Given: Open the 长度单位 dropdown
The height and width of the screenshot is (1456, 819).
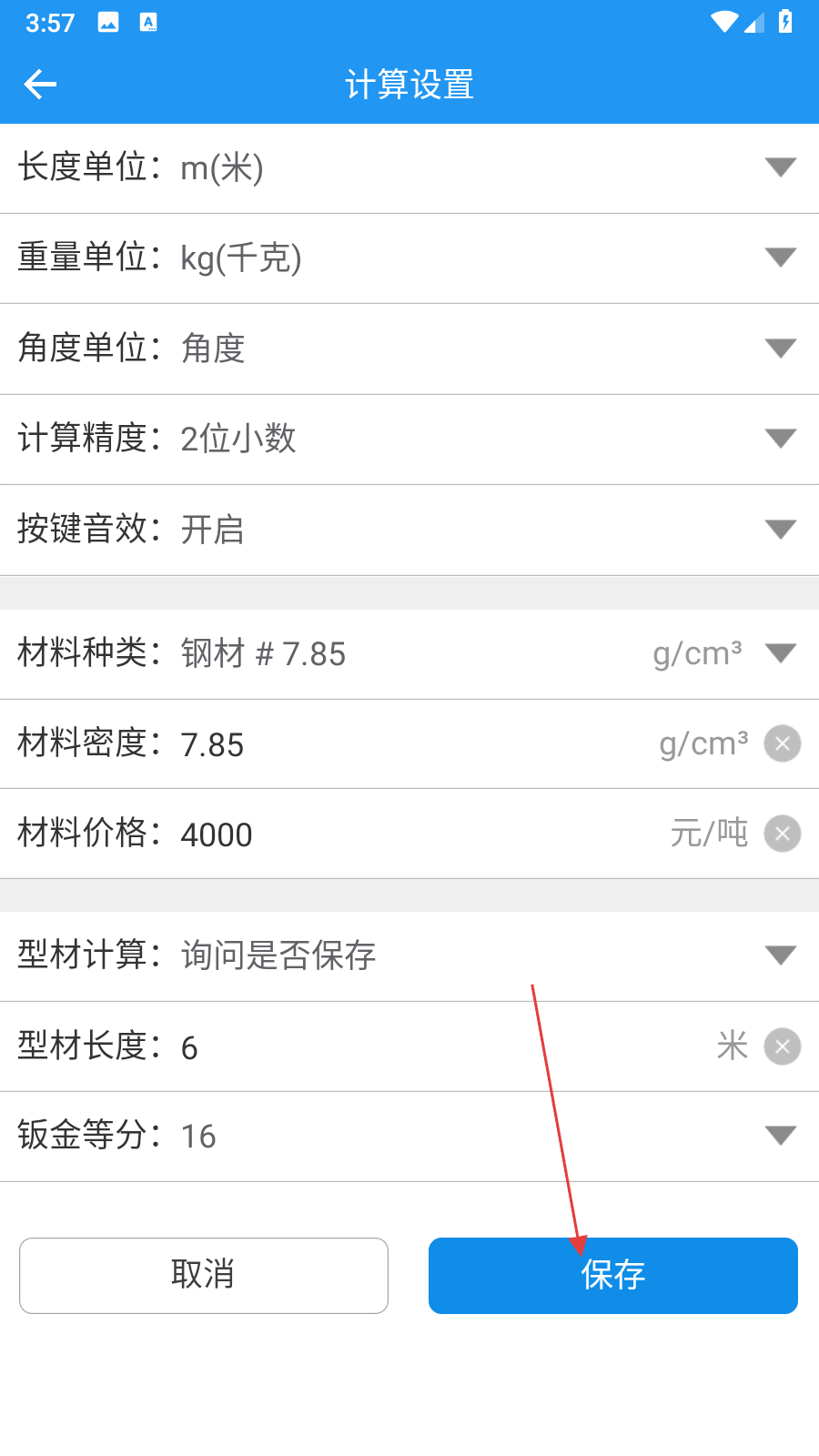Looking at the screenshot, I should (780, 167).
